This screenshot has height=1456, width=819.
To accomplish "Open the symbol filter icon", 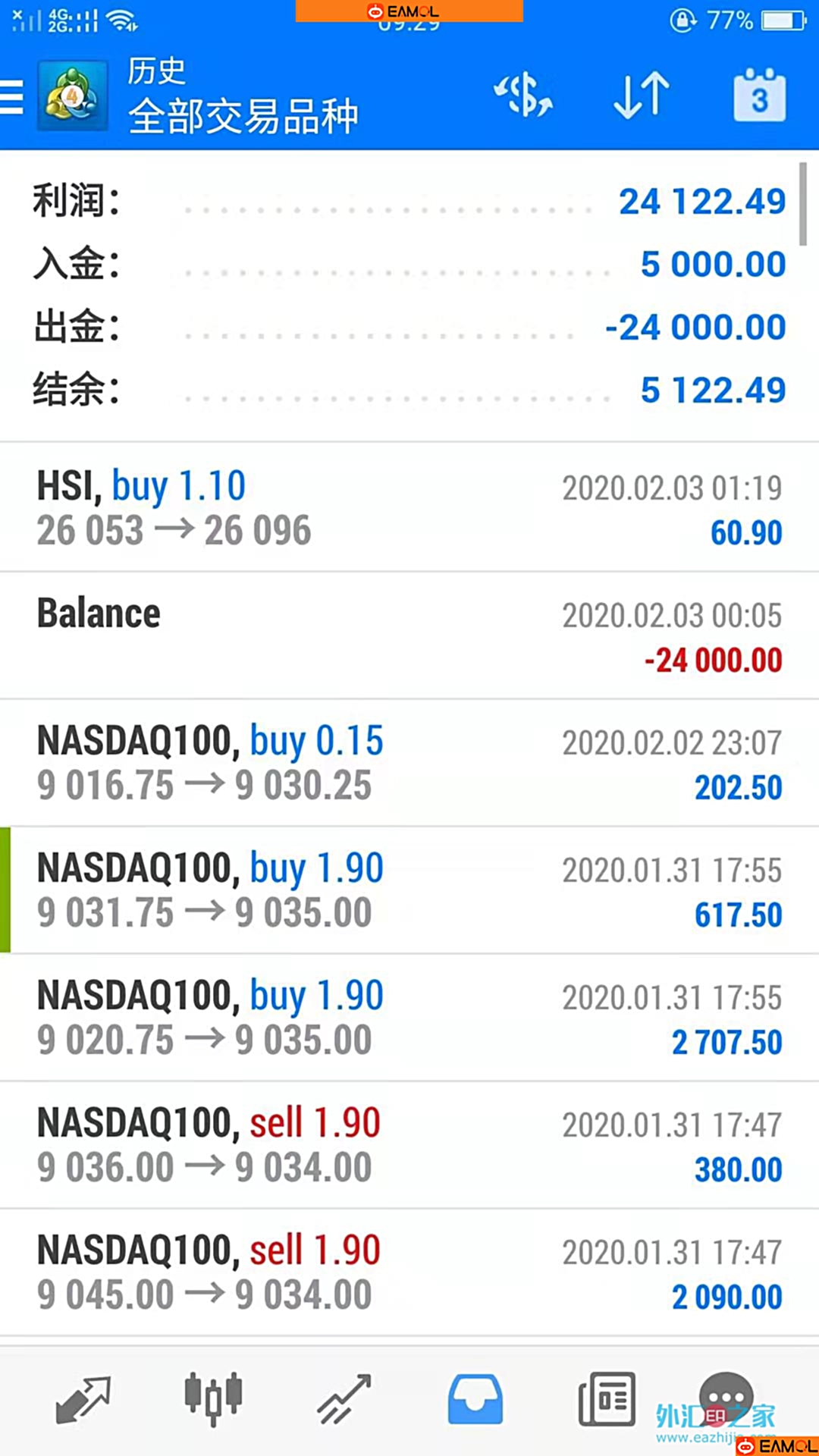I will pos(522,96).
